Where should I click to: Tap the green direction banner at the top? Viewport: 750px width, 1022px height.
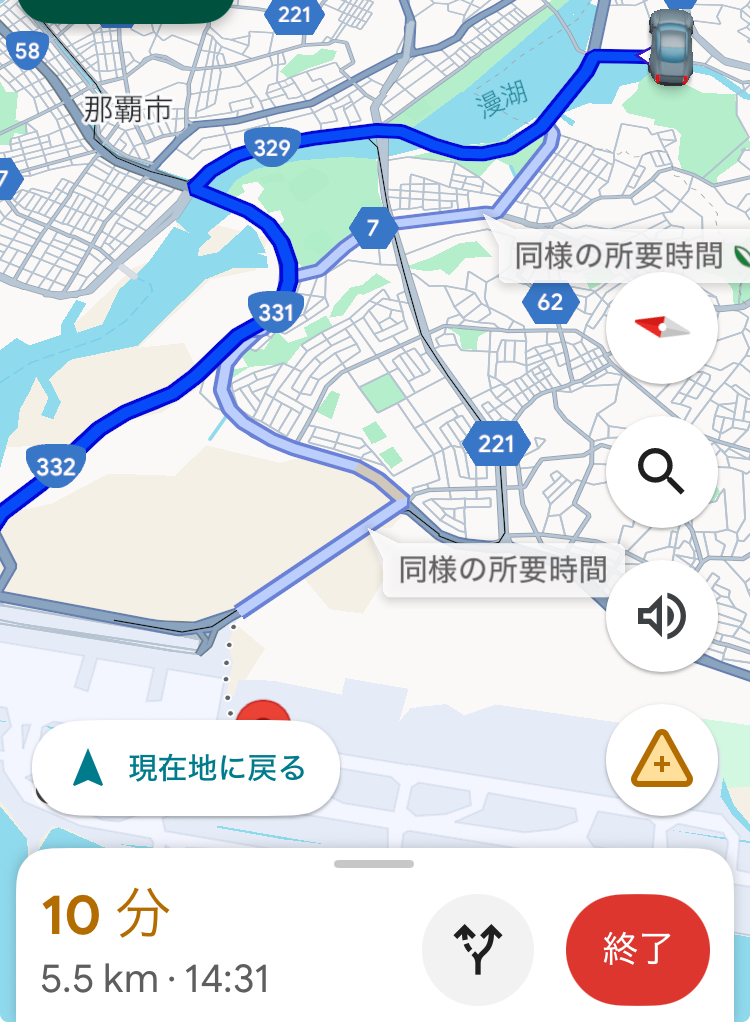(125, 8)
